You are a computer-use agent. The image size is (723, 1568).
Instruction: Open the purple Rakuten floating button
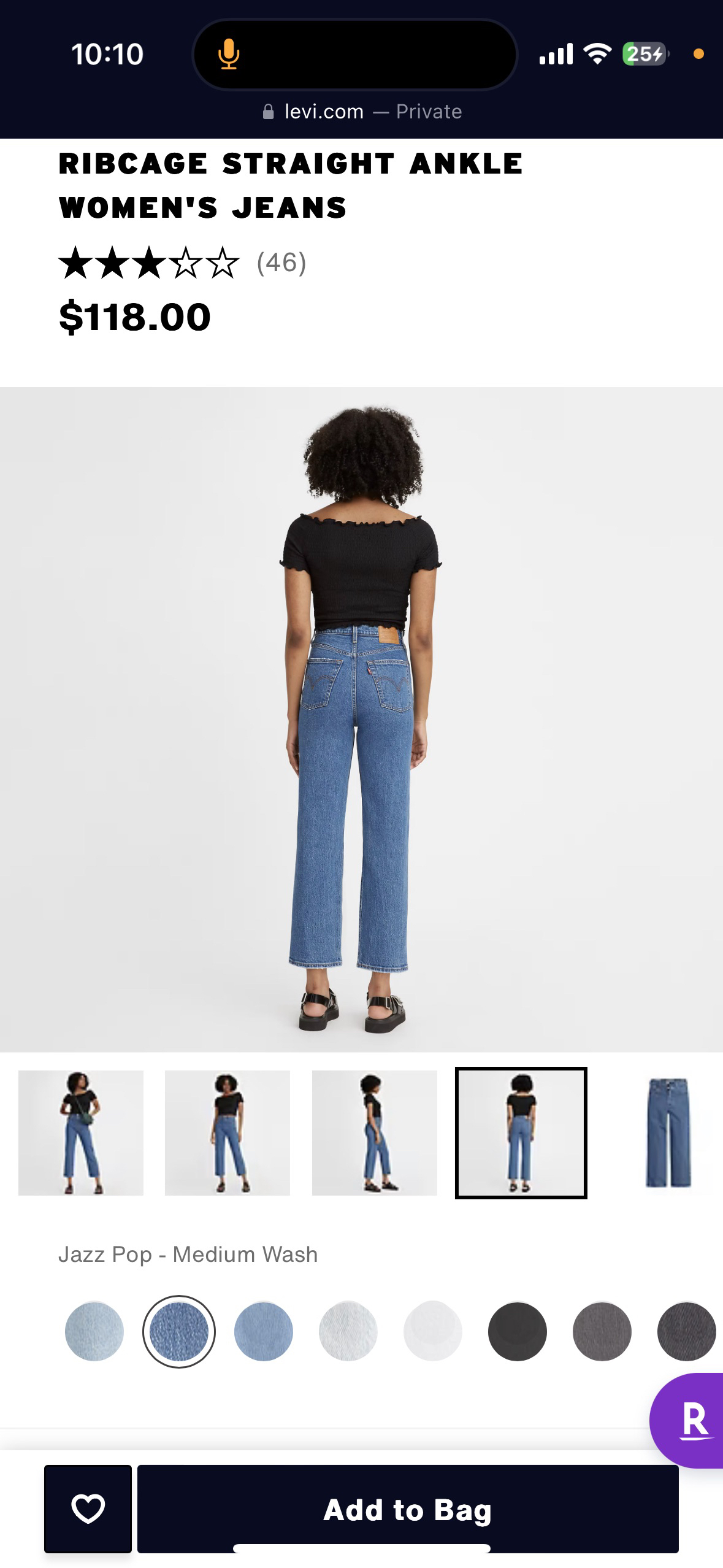coord(692,1420)
